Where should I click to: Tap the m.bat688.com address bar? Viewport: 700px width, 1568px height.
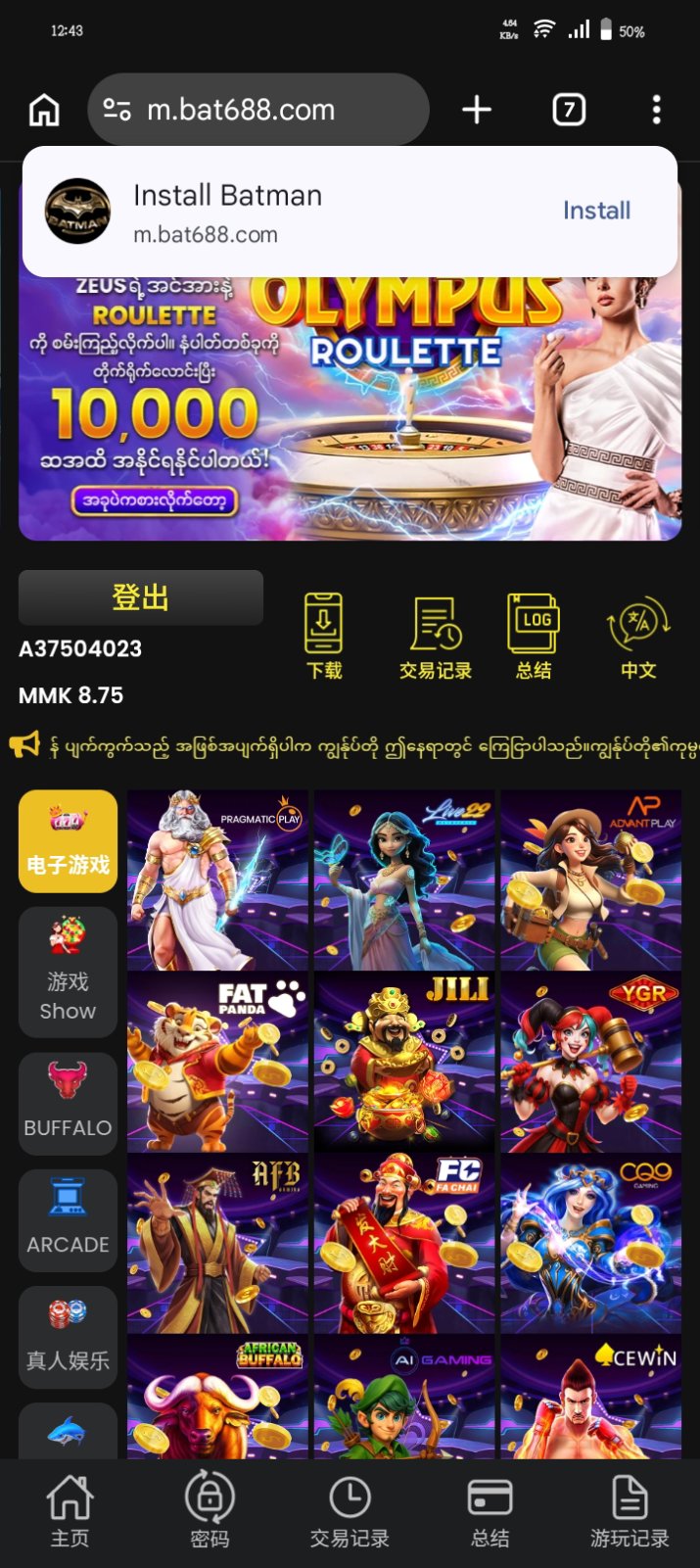(258, 110)
